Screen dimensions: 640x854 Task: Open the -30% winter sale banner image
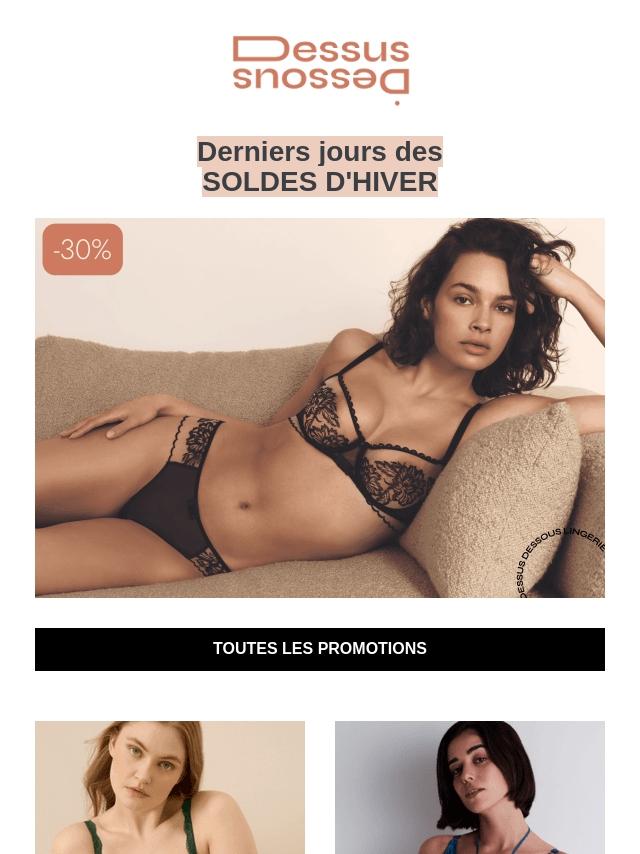tap(320, 408)
